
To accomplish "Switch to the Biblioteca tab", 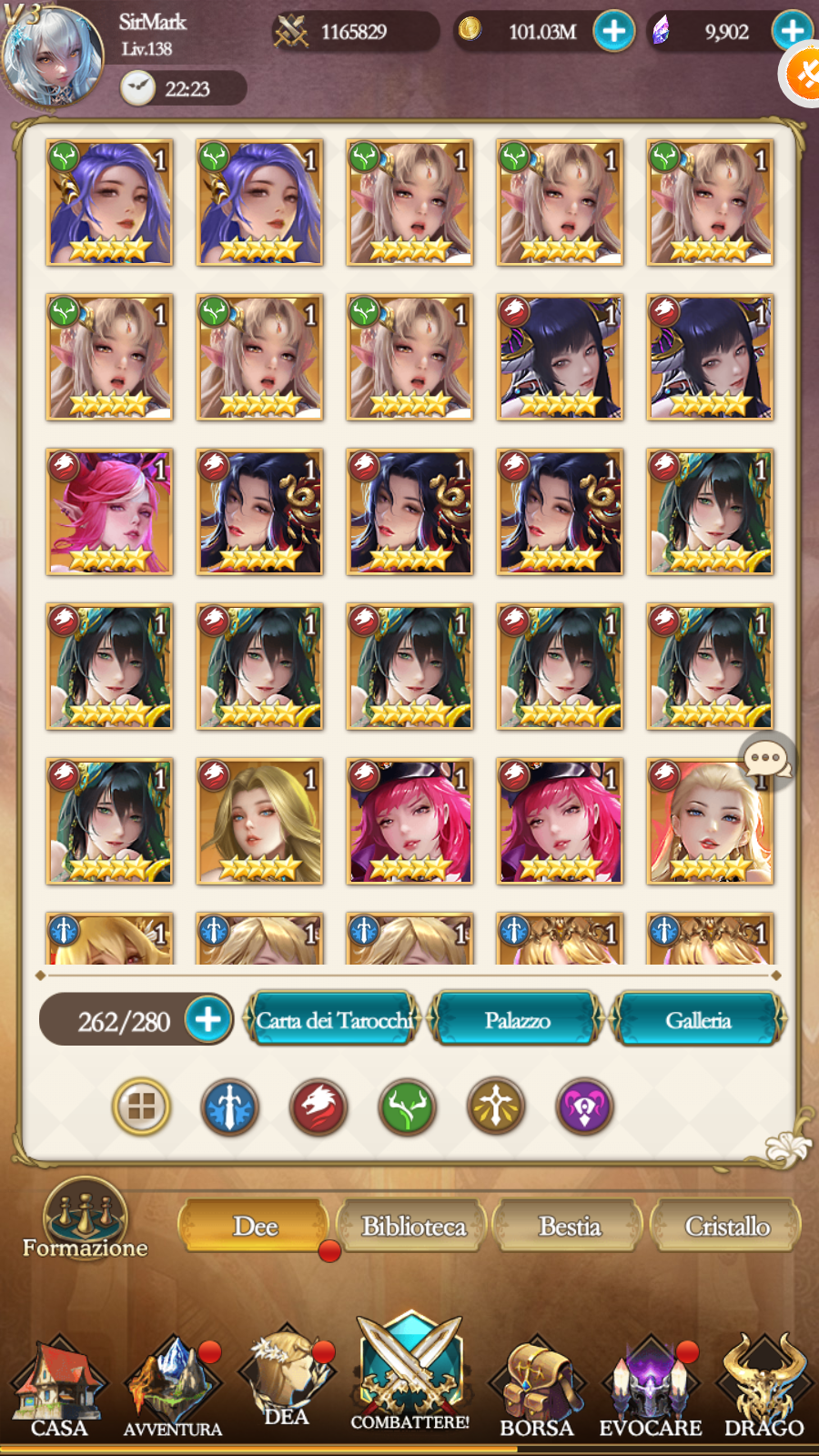I will (414, 1226).
